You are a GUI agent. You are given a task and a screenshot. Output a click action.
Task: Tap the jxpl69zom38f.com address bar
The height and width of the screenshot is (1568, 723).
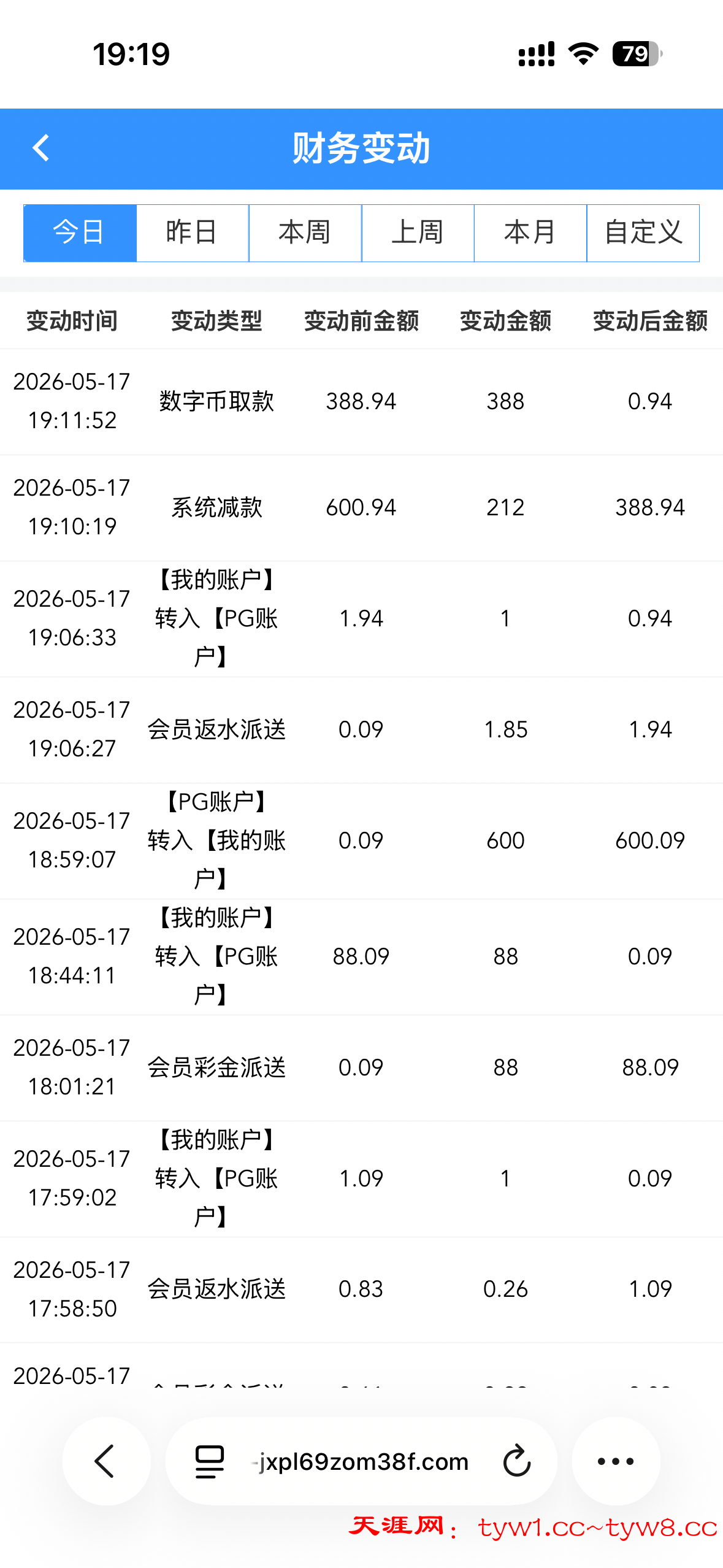click(361, 1461)
